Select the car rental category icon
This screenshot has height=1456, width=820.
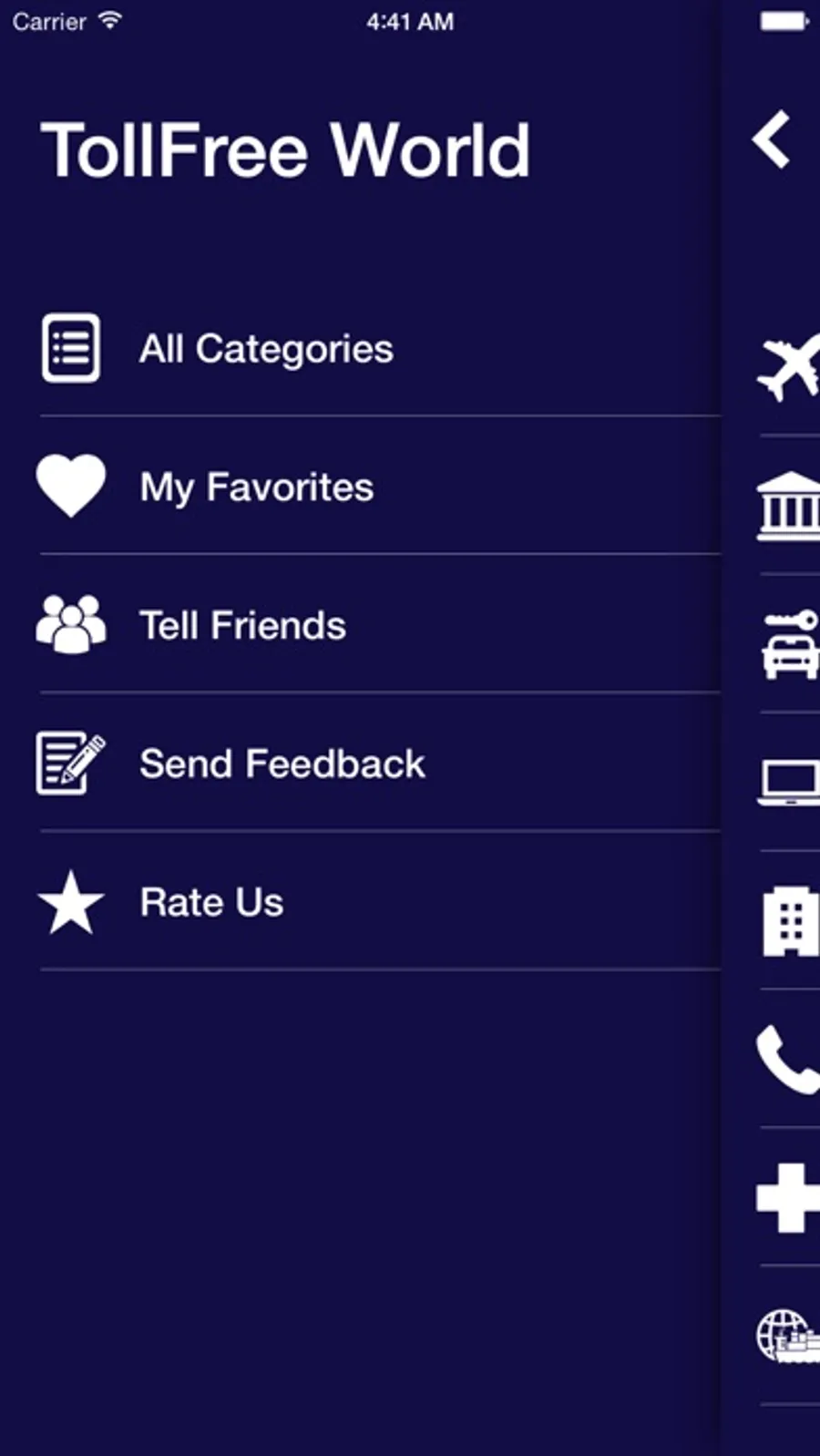coord(789,644)
